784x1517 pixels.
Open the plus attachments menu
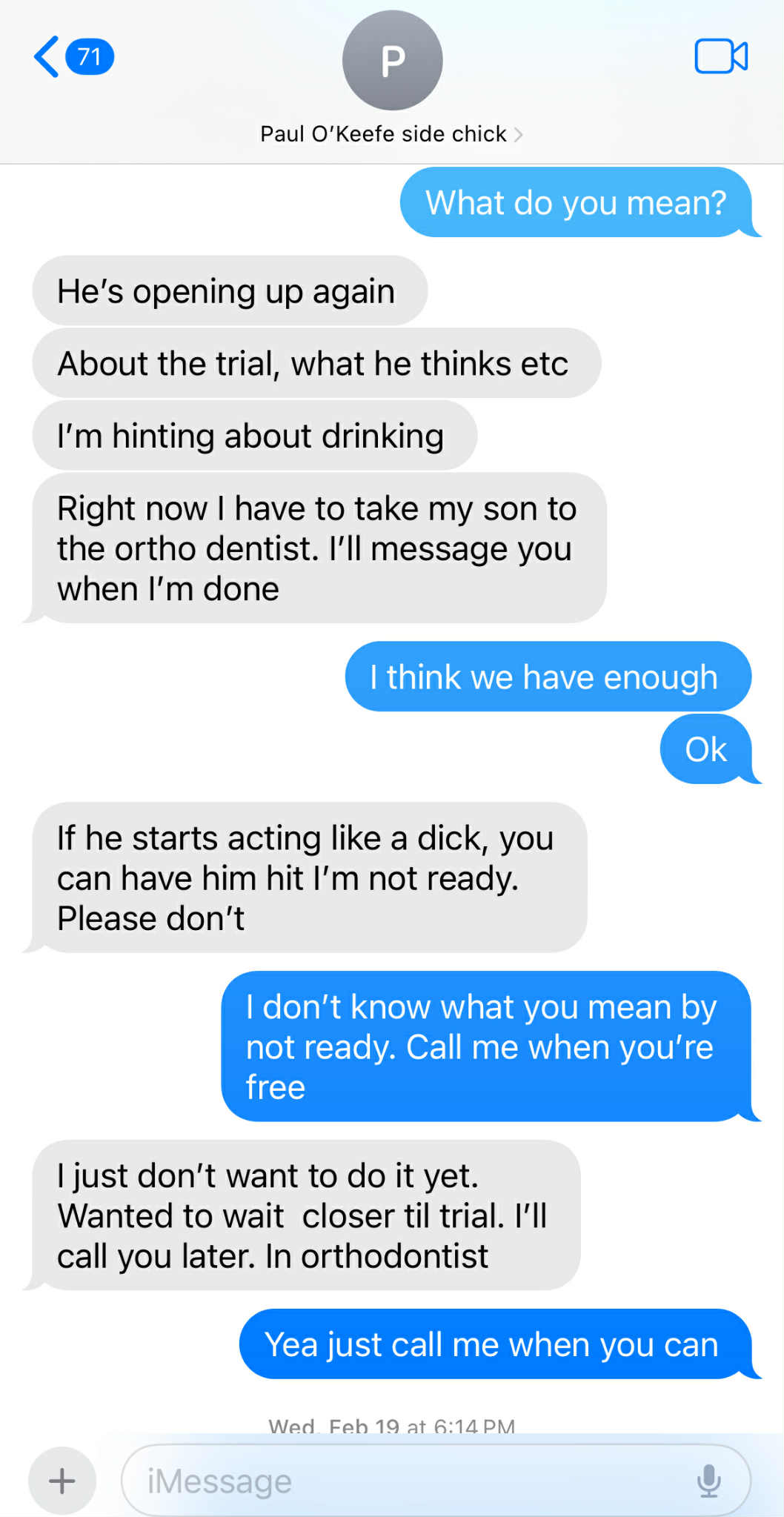[62, 1481]
